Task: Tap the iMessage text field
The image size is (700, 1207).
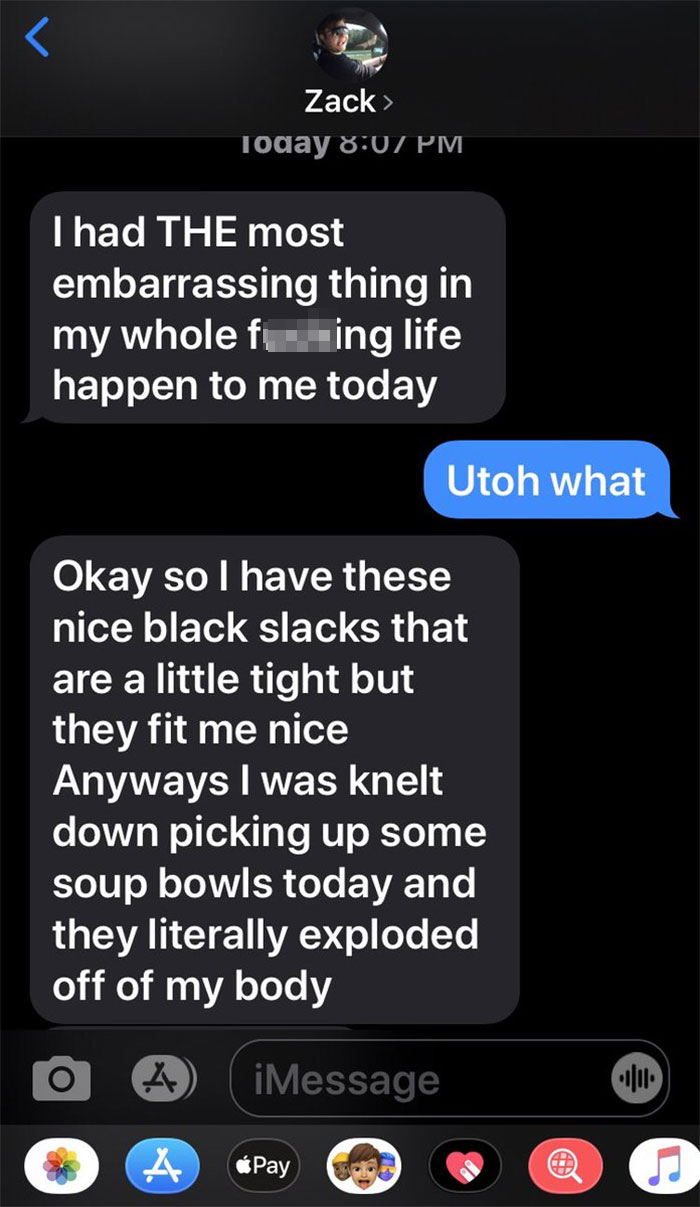Action: click(420, 1079)
